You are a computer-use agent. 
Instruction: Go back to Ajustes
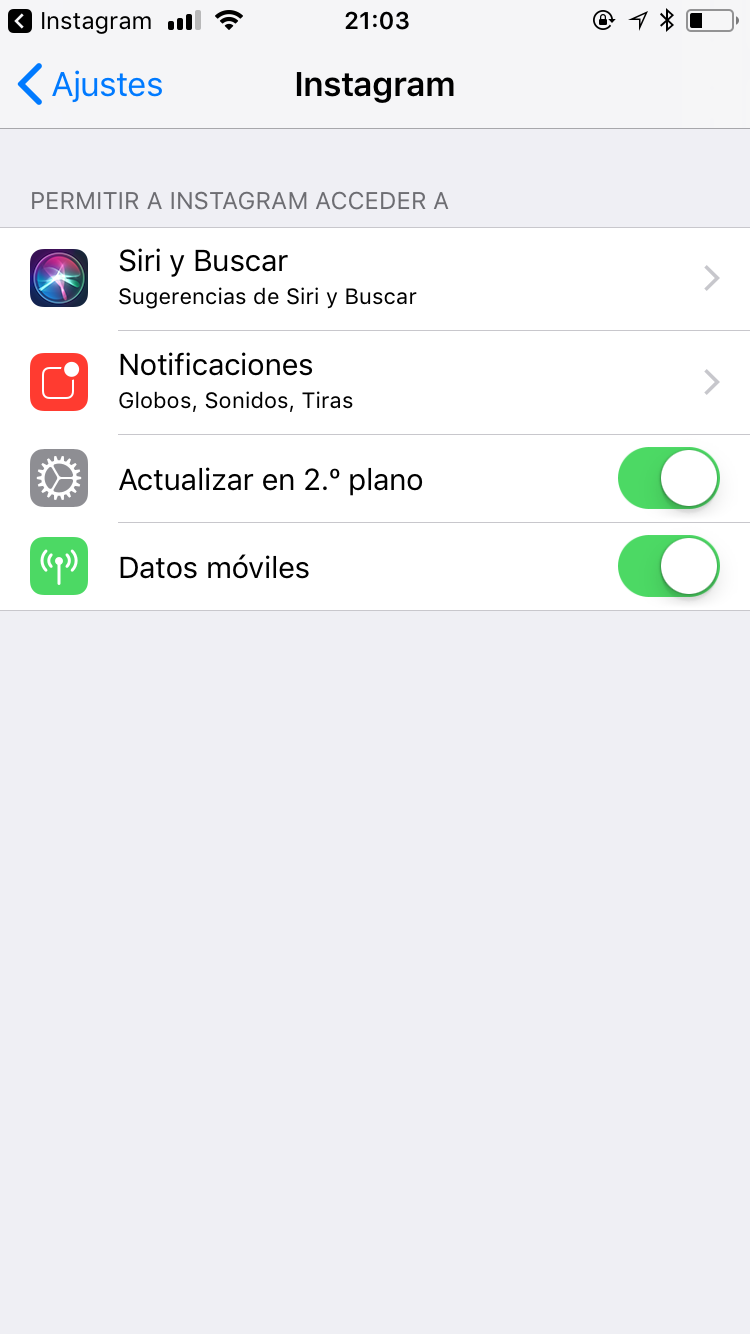pos(90,85)
